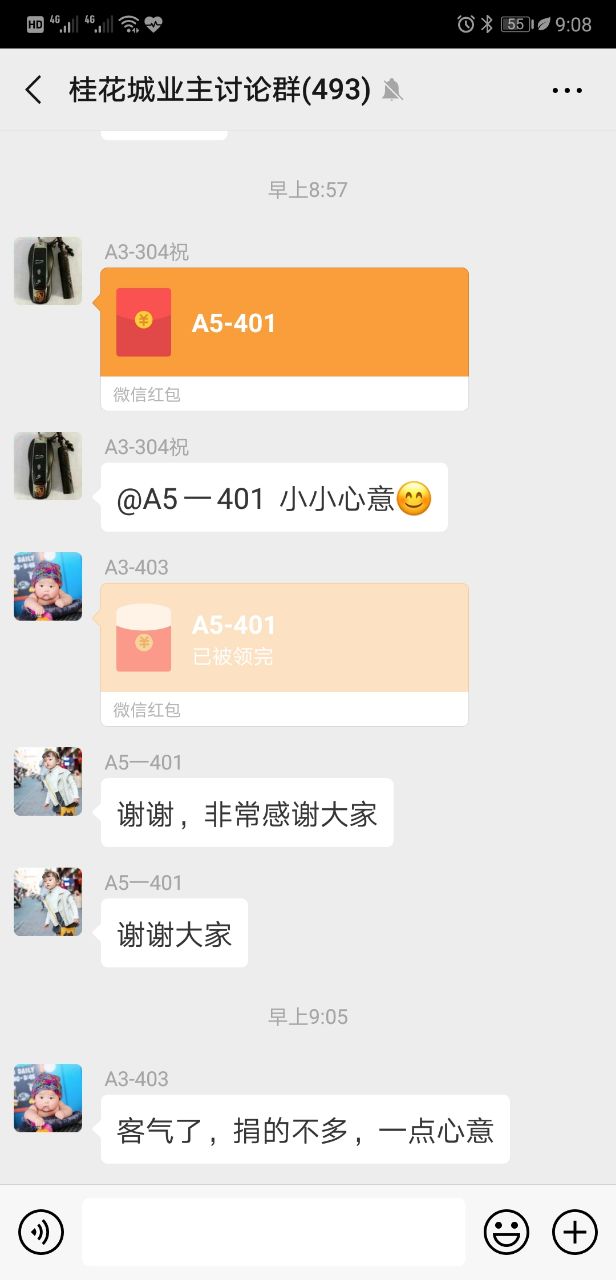Open the emoji sticker panel
The image size is (616, 1280).
pos(506,1232)
